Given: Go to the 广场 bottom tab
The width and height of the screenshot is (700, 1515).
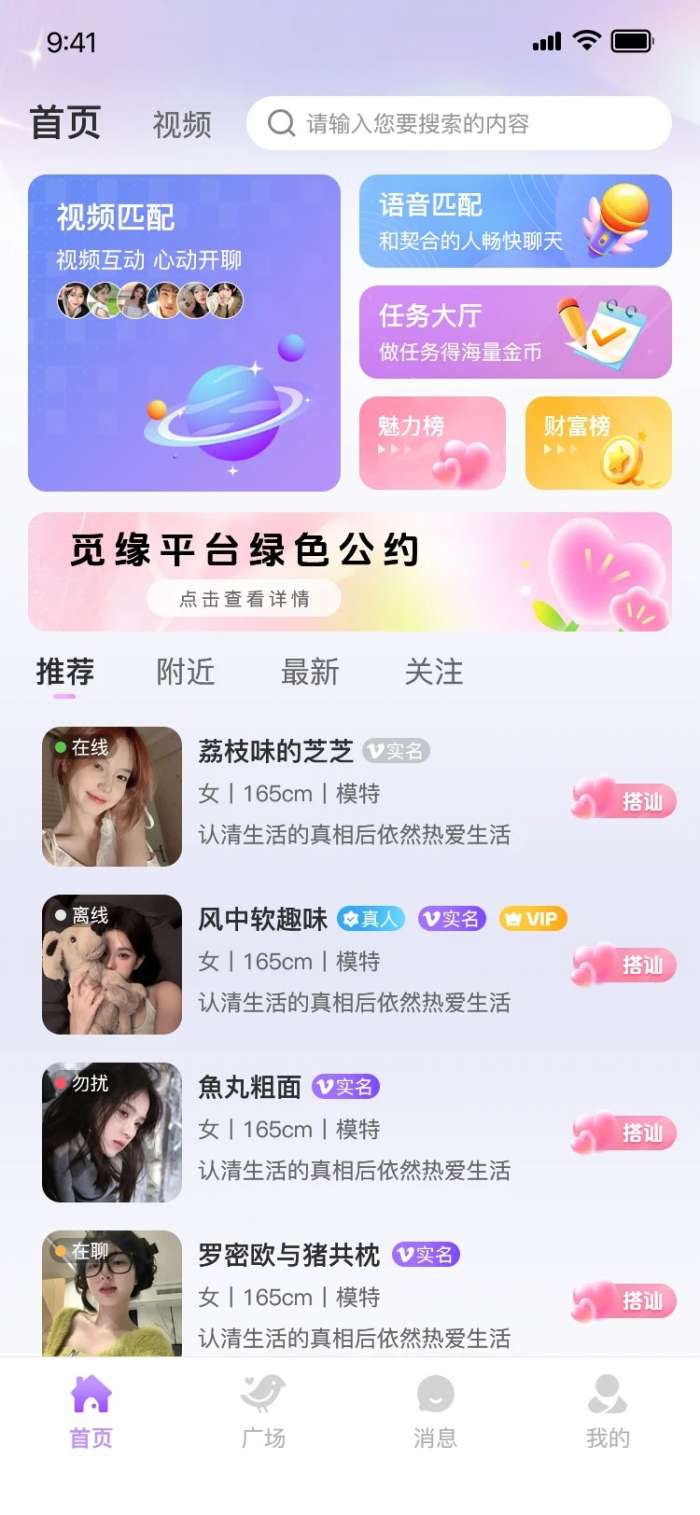Looking at the screenshot, I should coord(263,1411).
